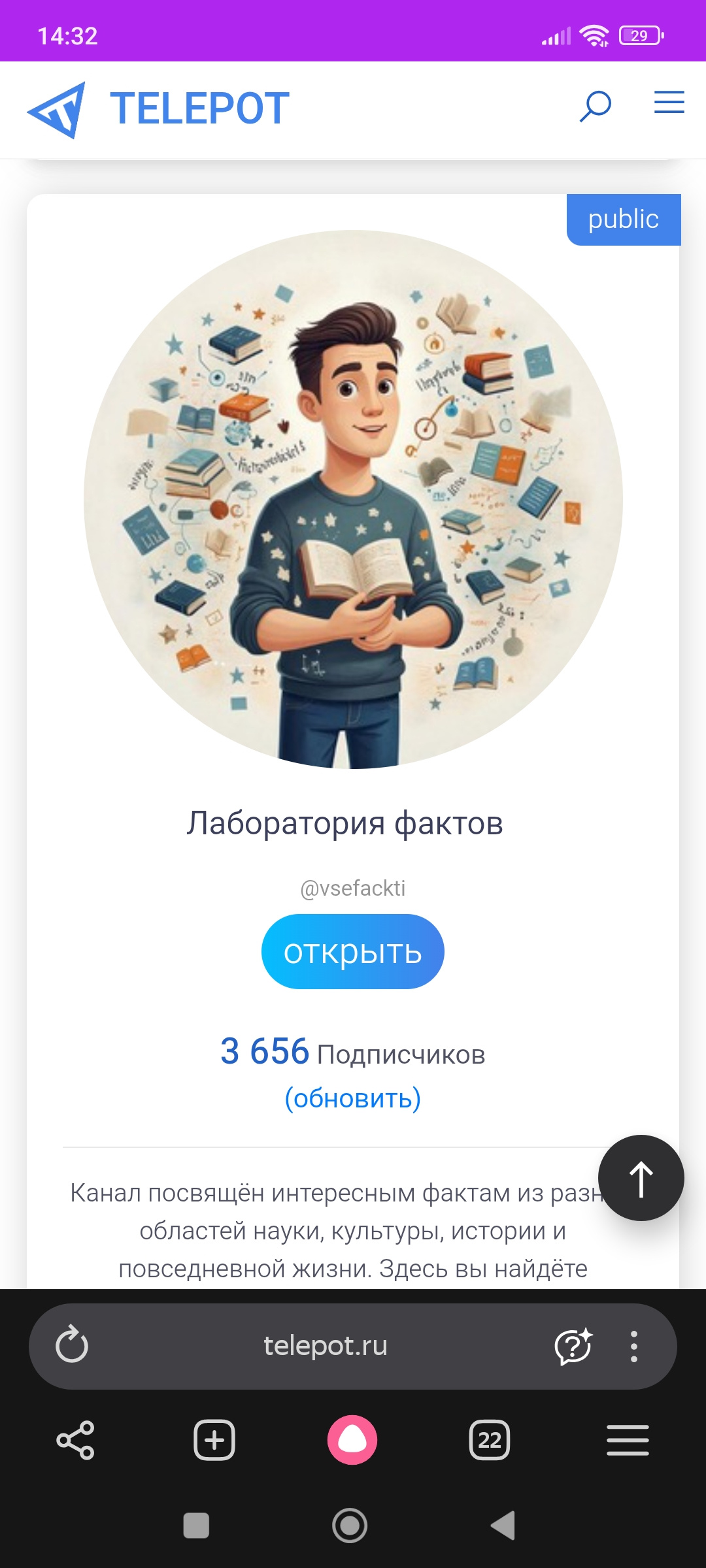Tap the telepot.ru address bar

(x=326, y=1346)
